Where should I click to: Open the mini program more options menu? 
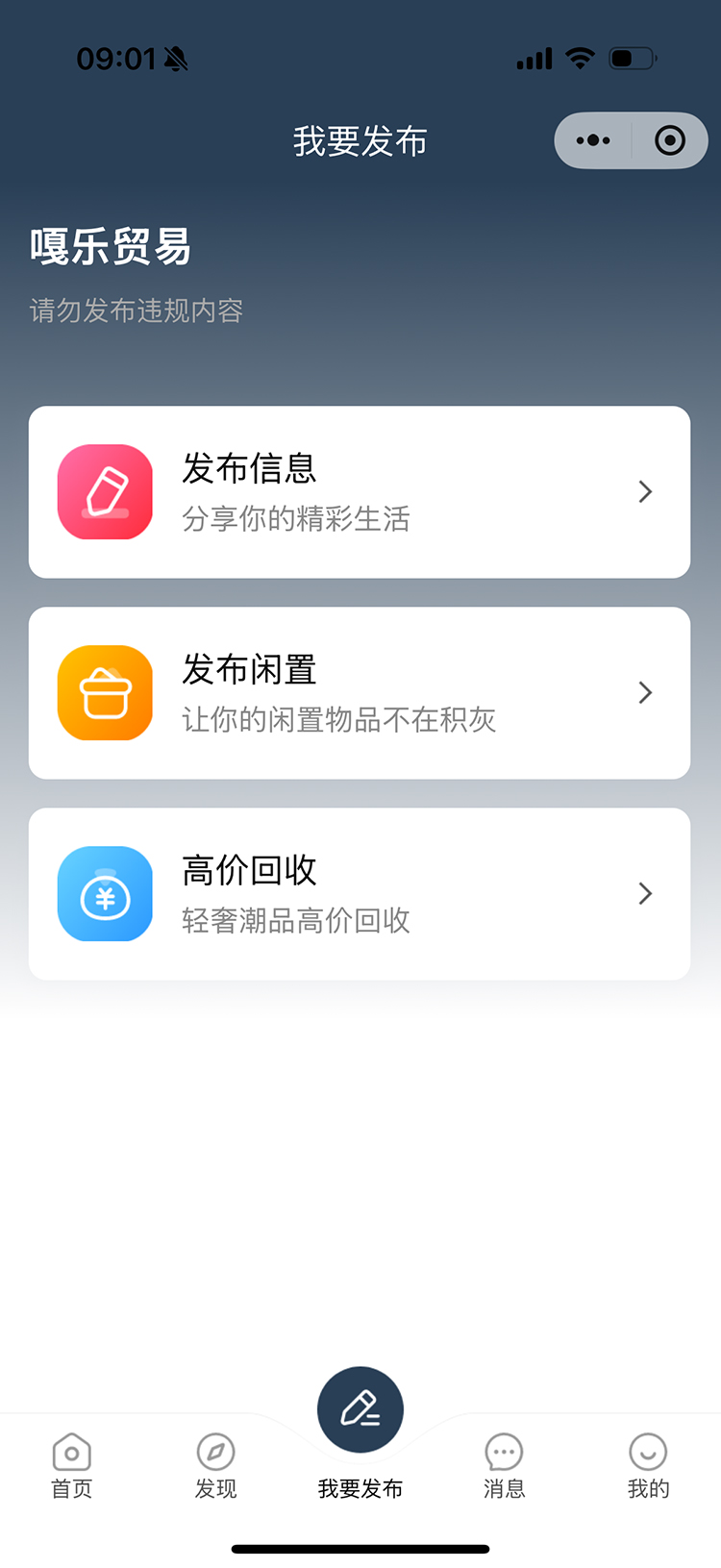coord(592,140)
